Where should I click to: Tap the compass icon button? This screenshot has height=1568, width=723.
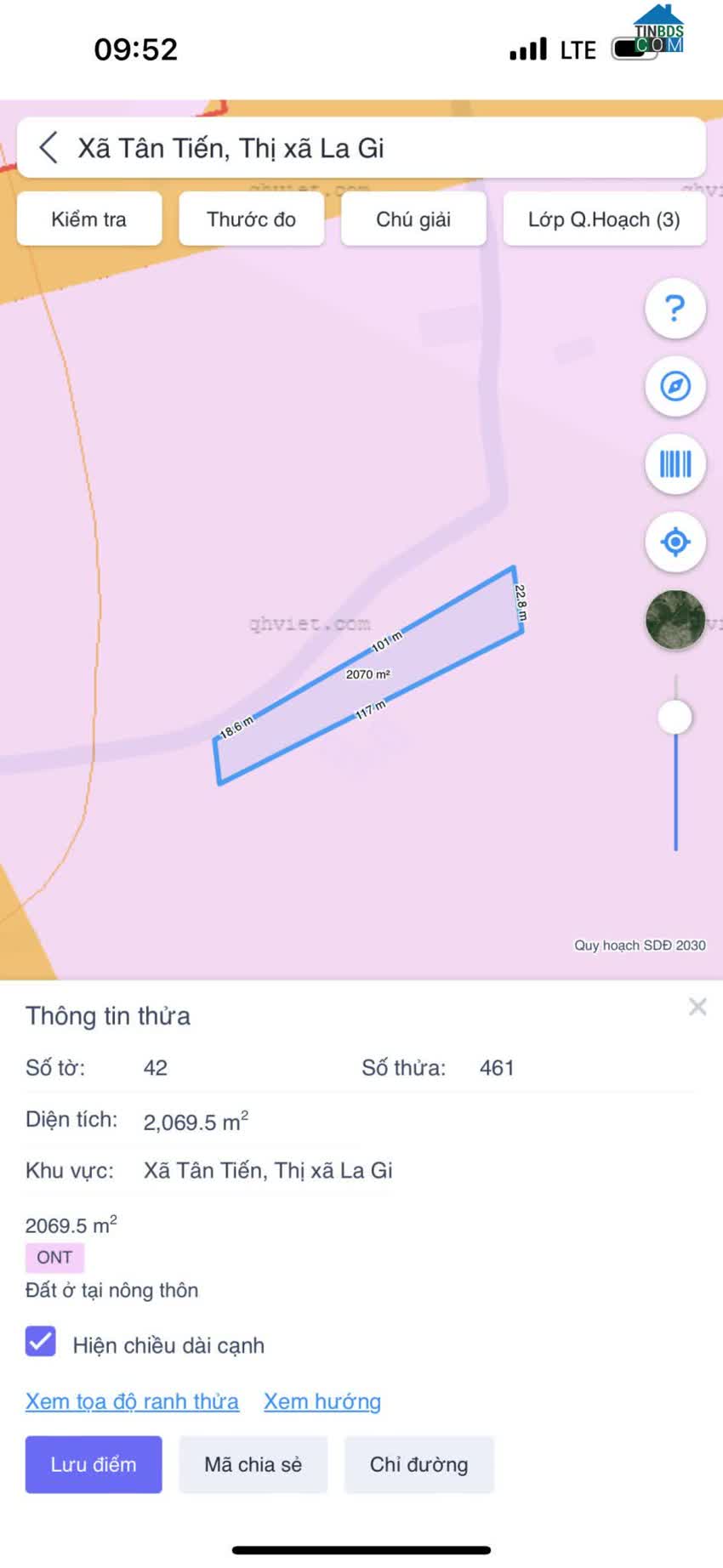[675, 386]
